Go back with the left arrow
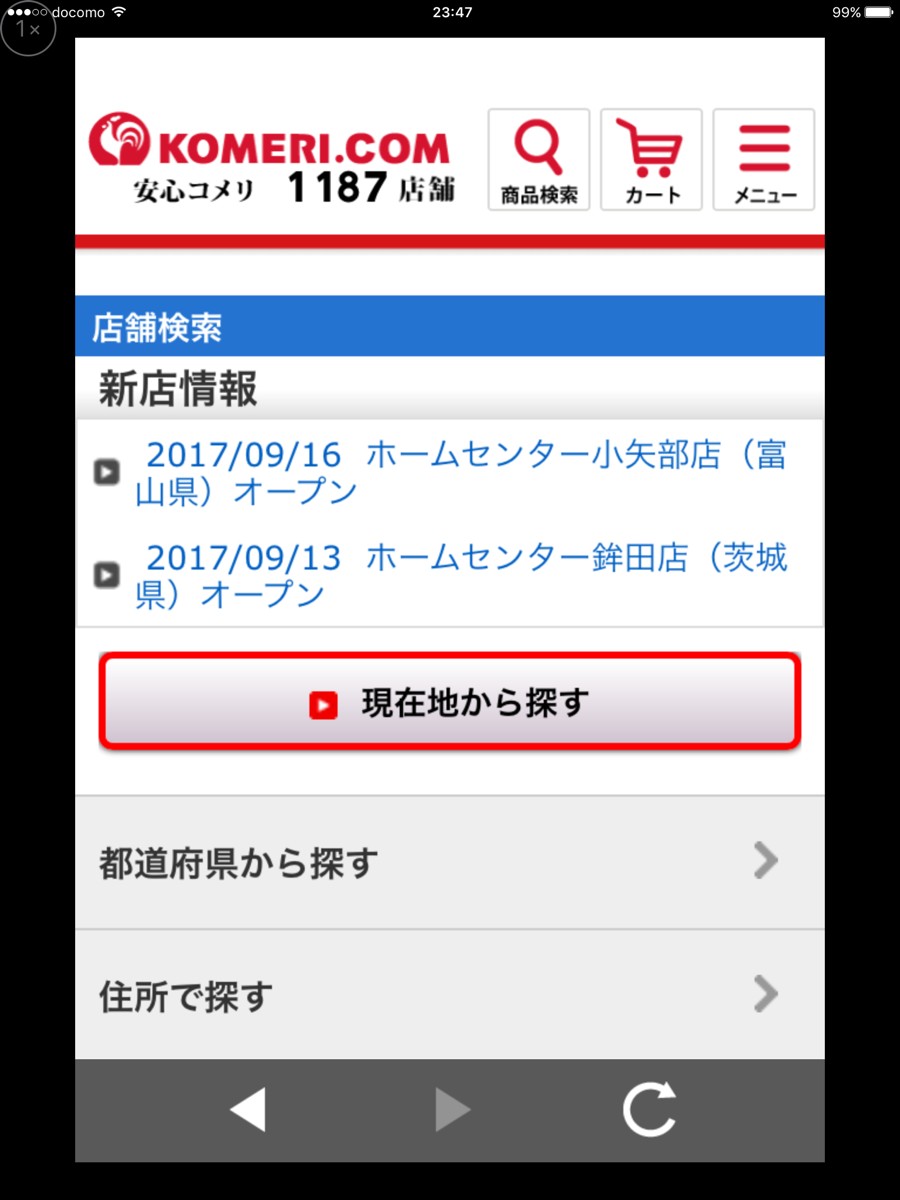 (247, 1110)
